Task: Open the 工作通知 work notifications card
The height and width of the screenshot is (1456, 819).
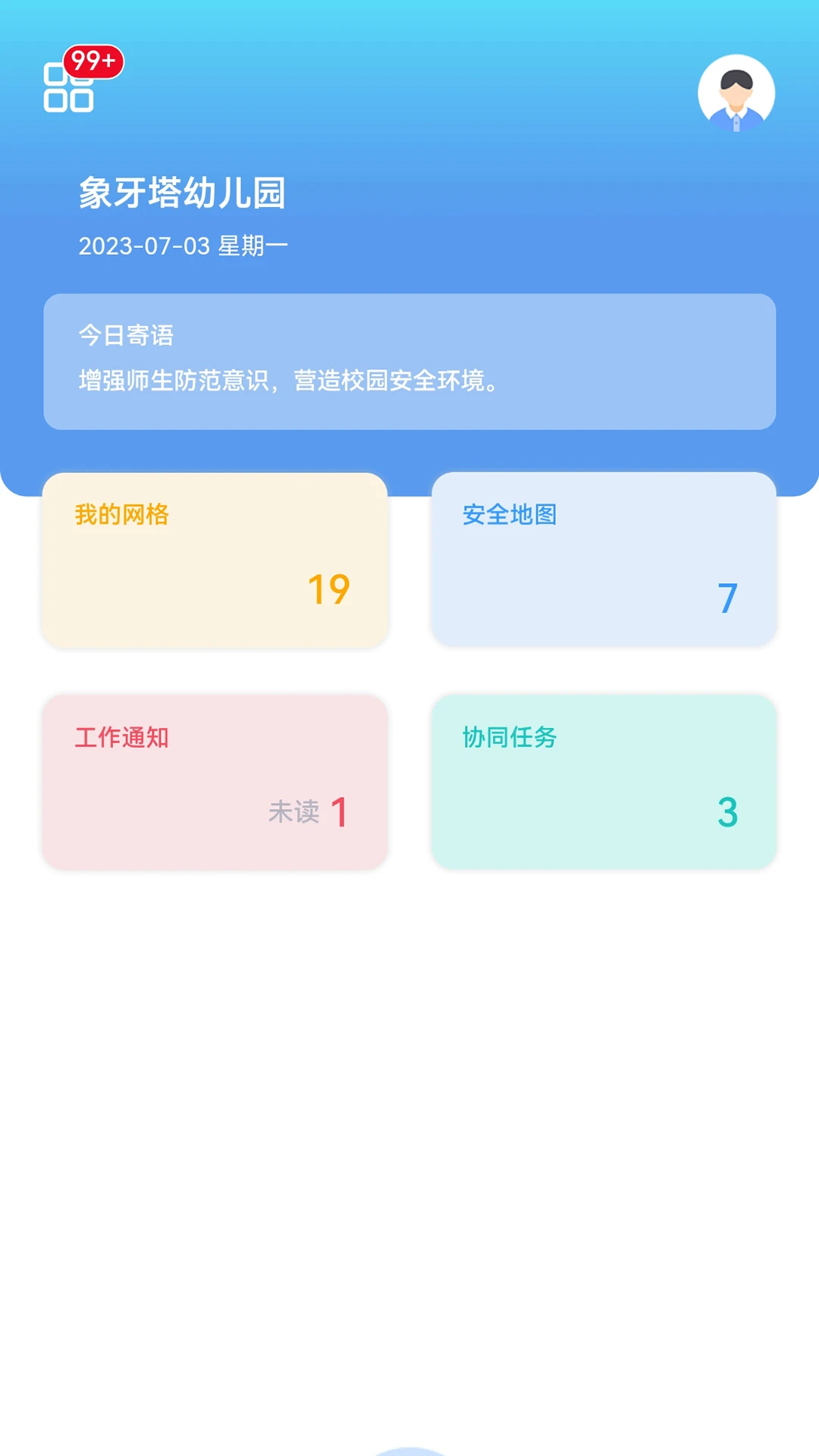Action: pyautogui.click(x=215, y=780)
